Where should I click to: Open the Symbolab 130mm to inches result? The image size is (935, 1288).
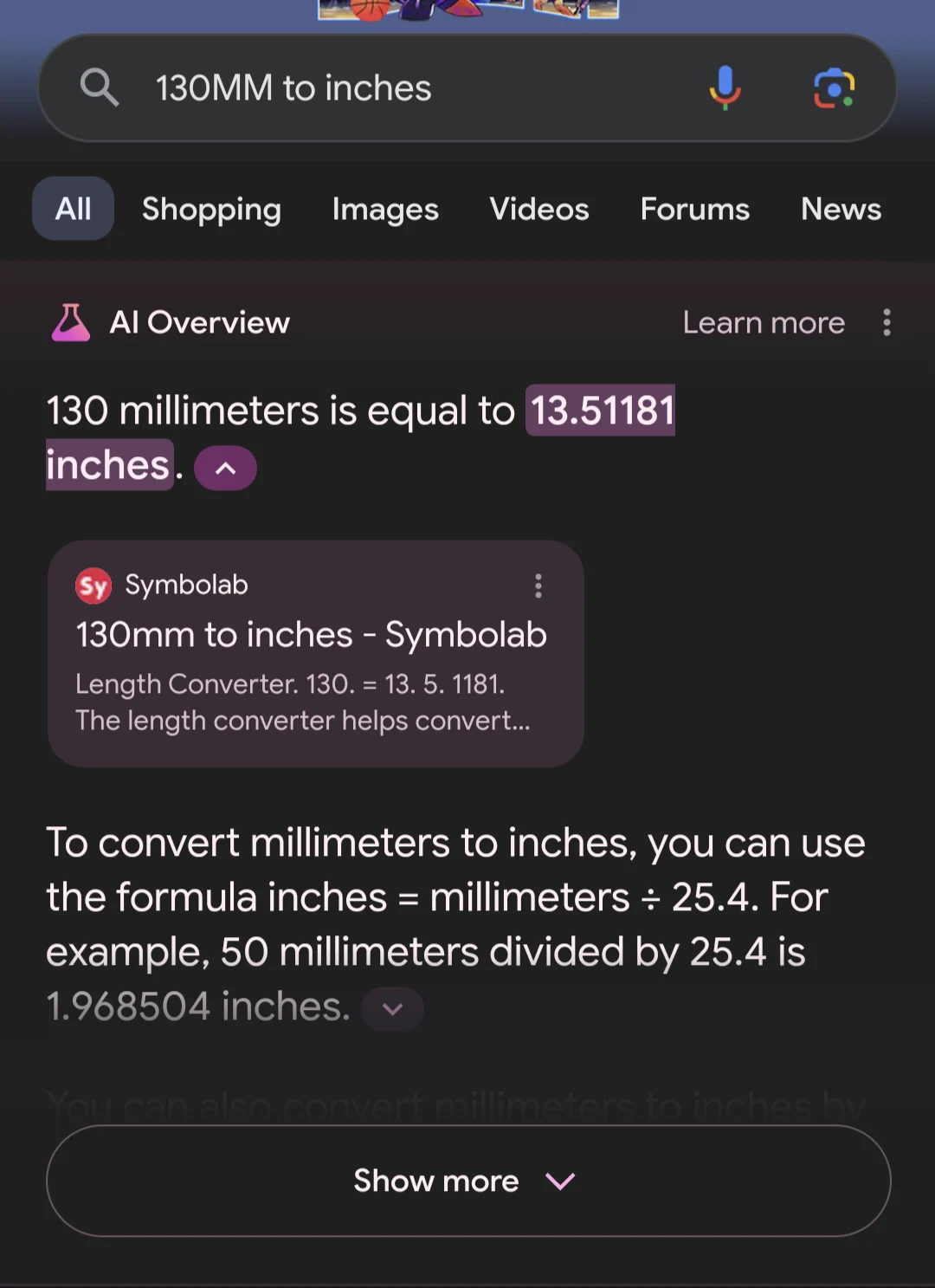click(x=312, y=634)
